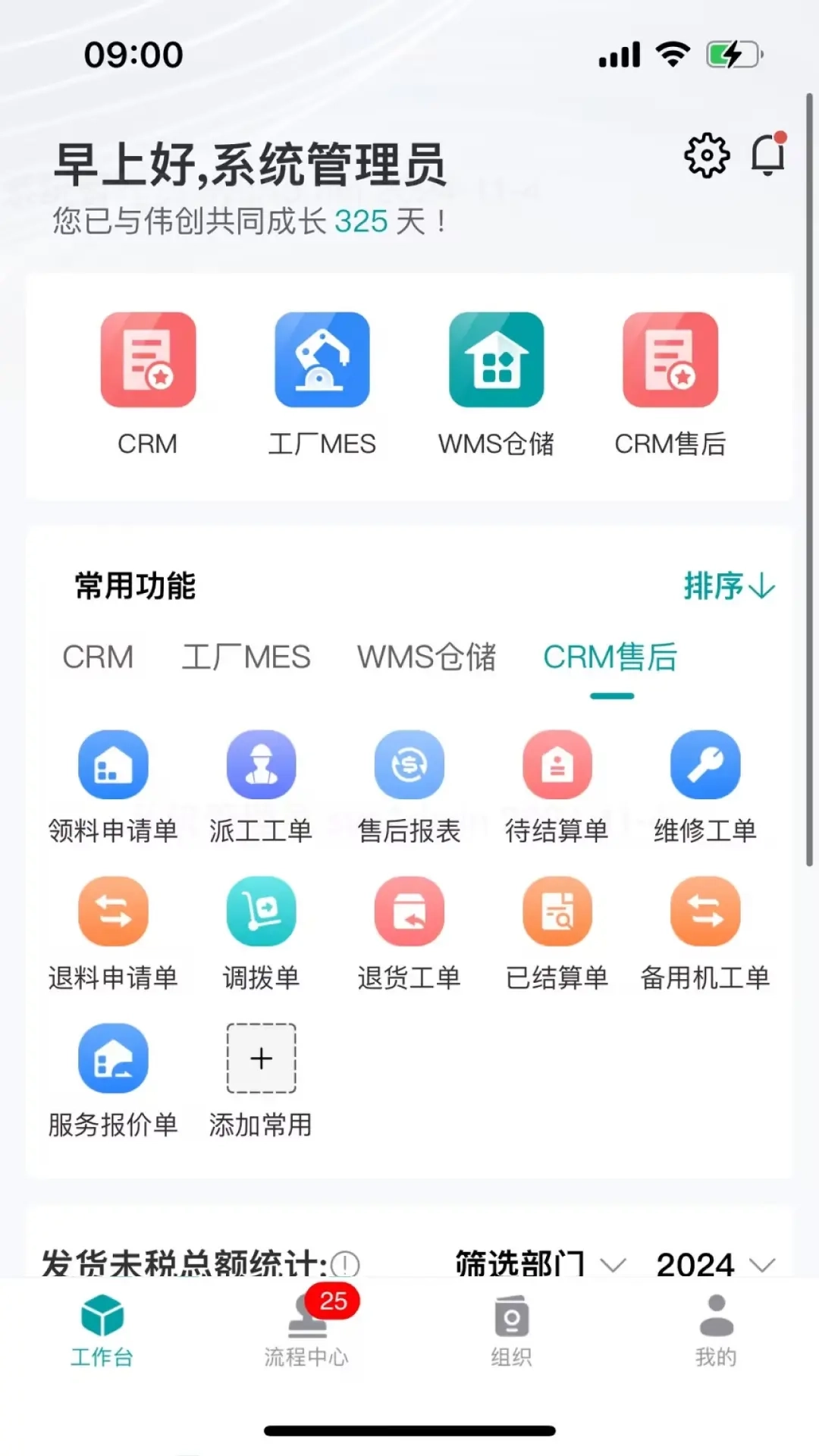Tap 添加常用 to add a shortcut
The width and height of the screenshot is (819, 1456).
261,1058
